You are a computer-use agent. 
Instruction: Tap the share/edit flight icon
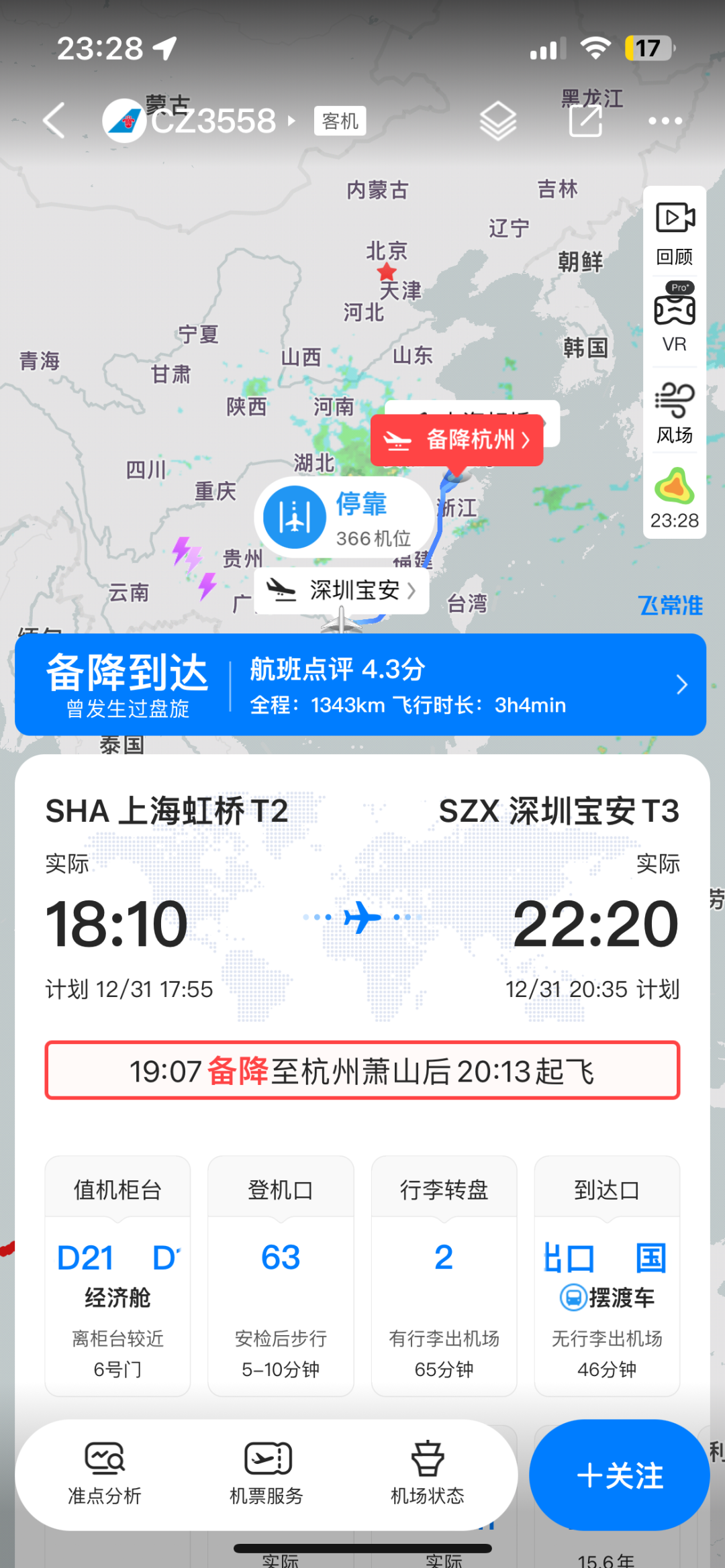(585, 121)
